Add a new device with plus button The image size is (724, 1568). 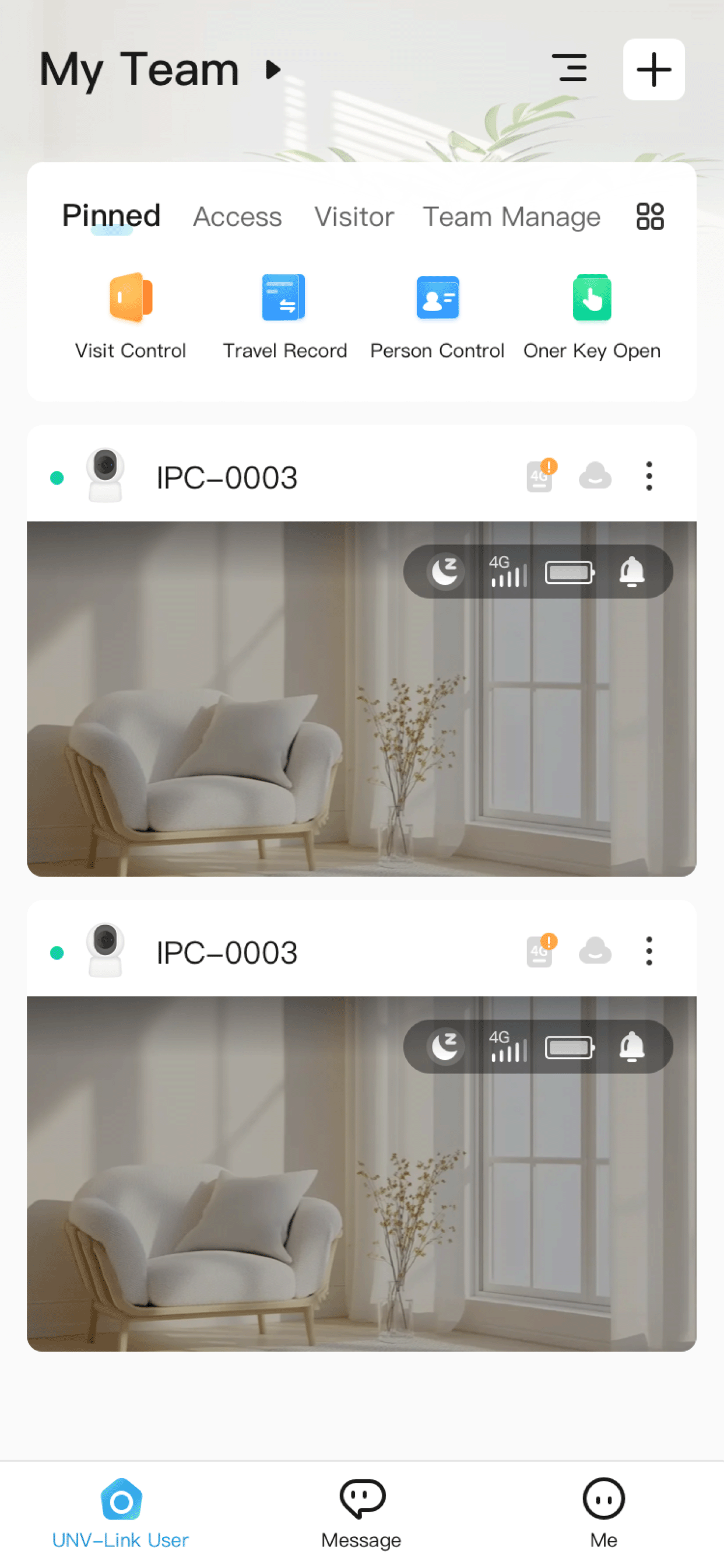point(653,69)
